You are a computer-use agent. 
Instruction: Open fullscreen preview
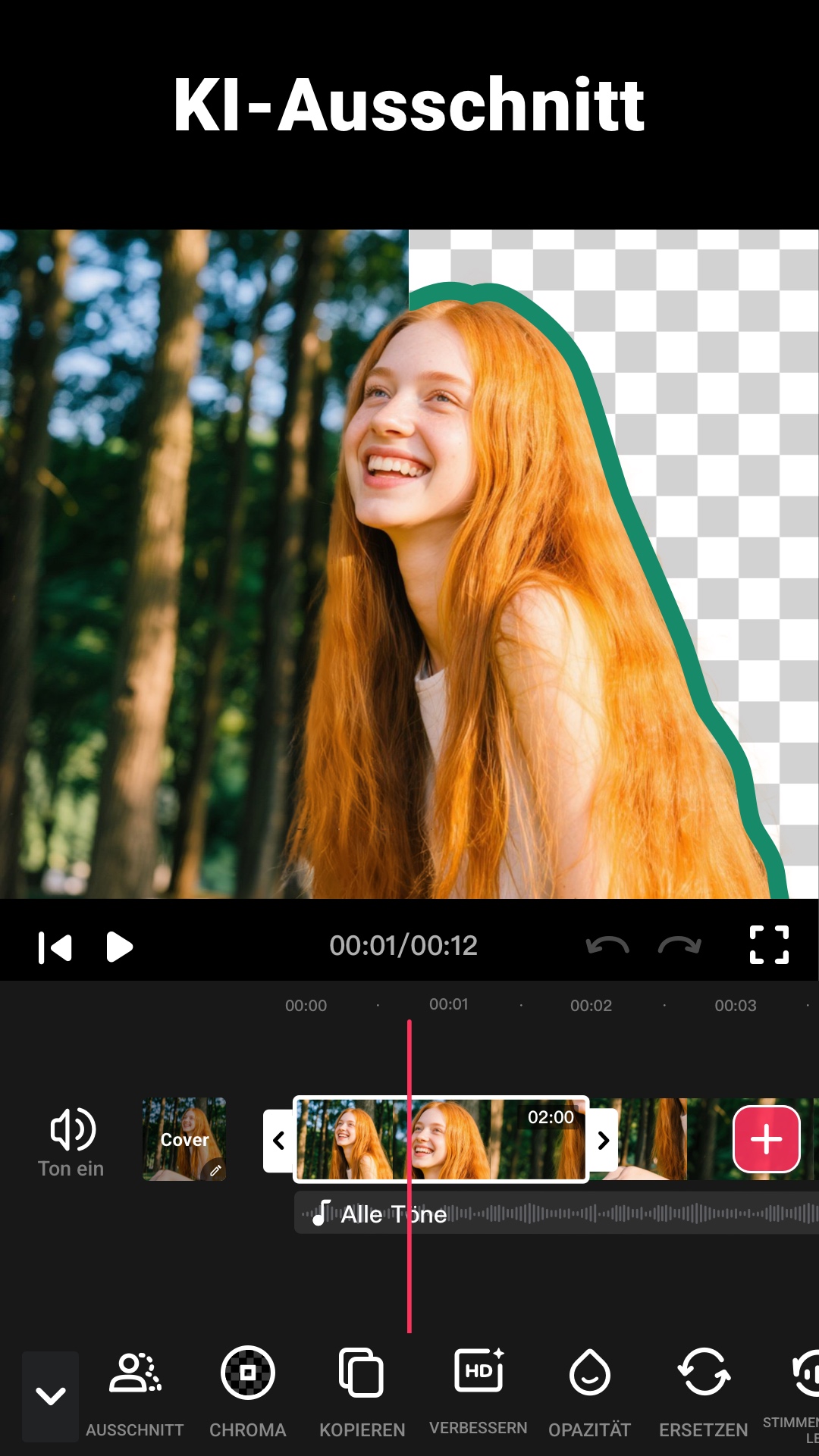coord(769,945)
